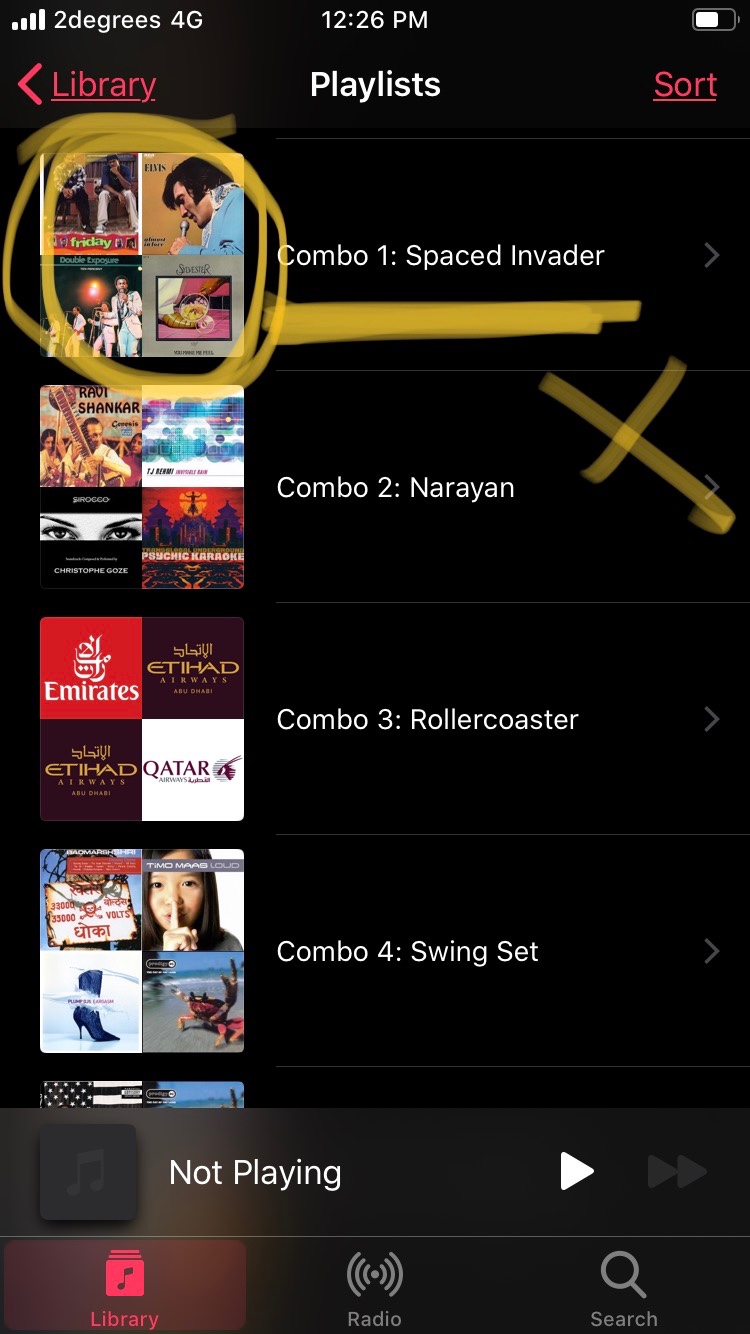Open playlist Combo 2: Narayan
The height and width of the screenshot is (1334, 750).
pyautogui.click(x=375, y=487)
